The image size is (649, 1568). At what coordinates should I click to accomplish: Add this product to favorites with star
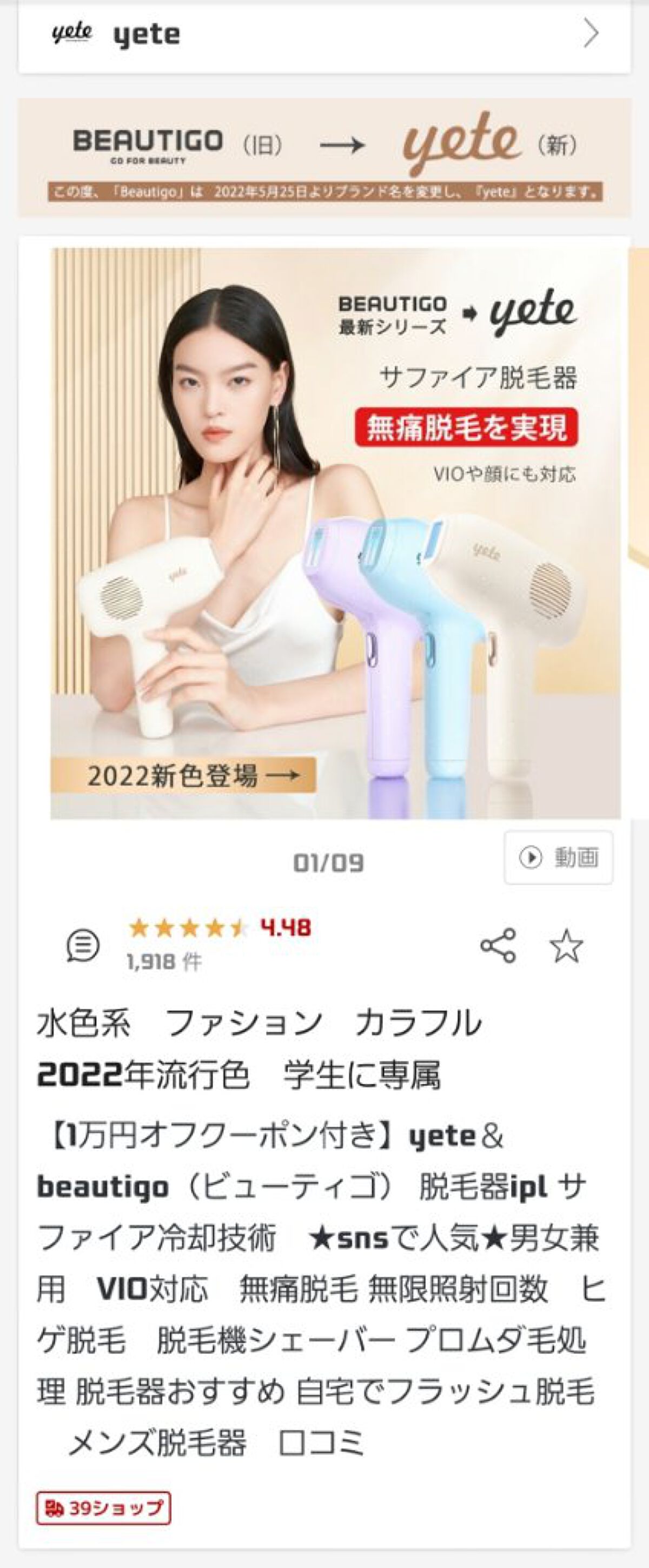(x=566, y=945)
